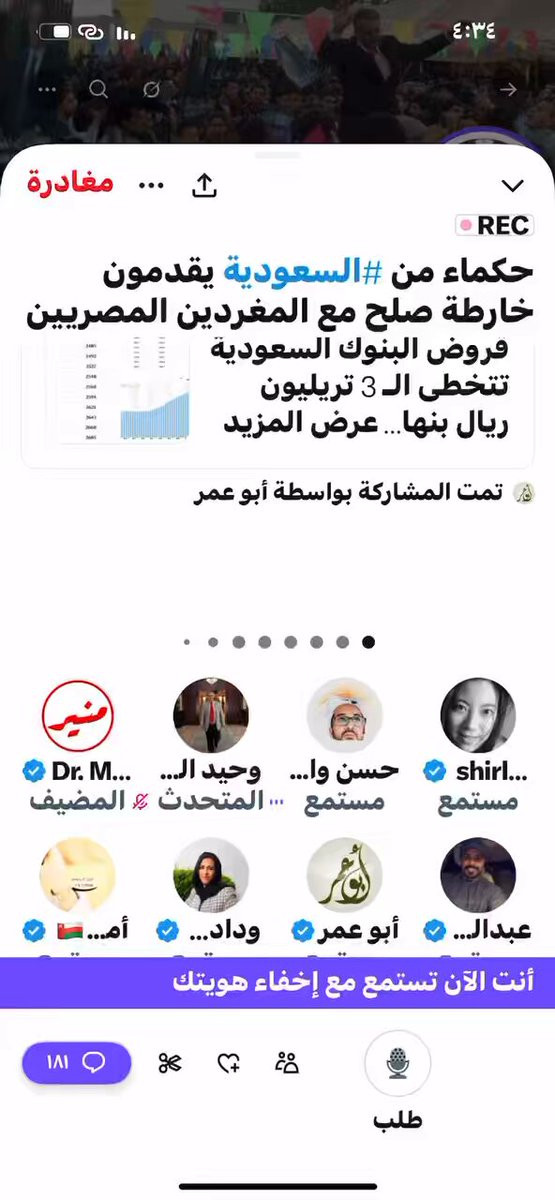
Task: Open speaker وحيد profile
Action: (211, 714)
